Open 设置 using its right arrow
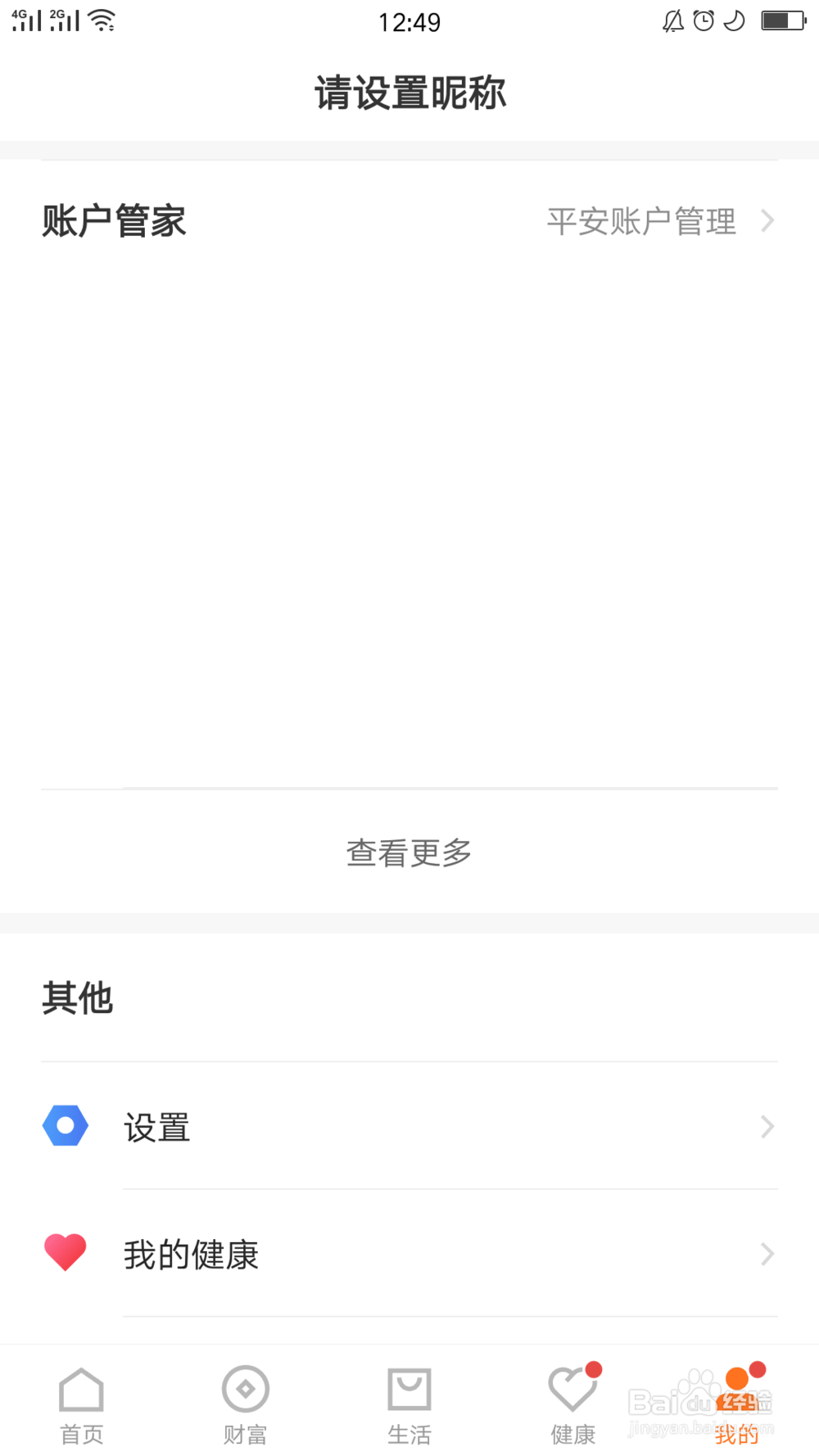Viewport: 819px width, 1456px height. pos(766,1127)
